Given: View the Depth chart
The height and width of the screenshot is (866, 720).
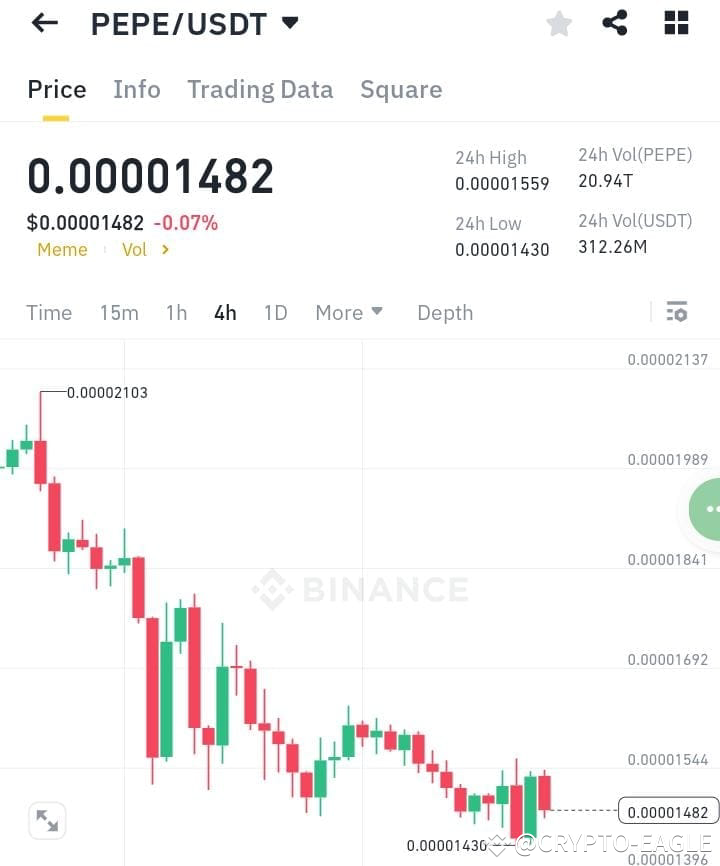Looking at the screenshot, I should click(445, 313).
